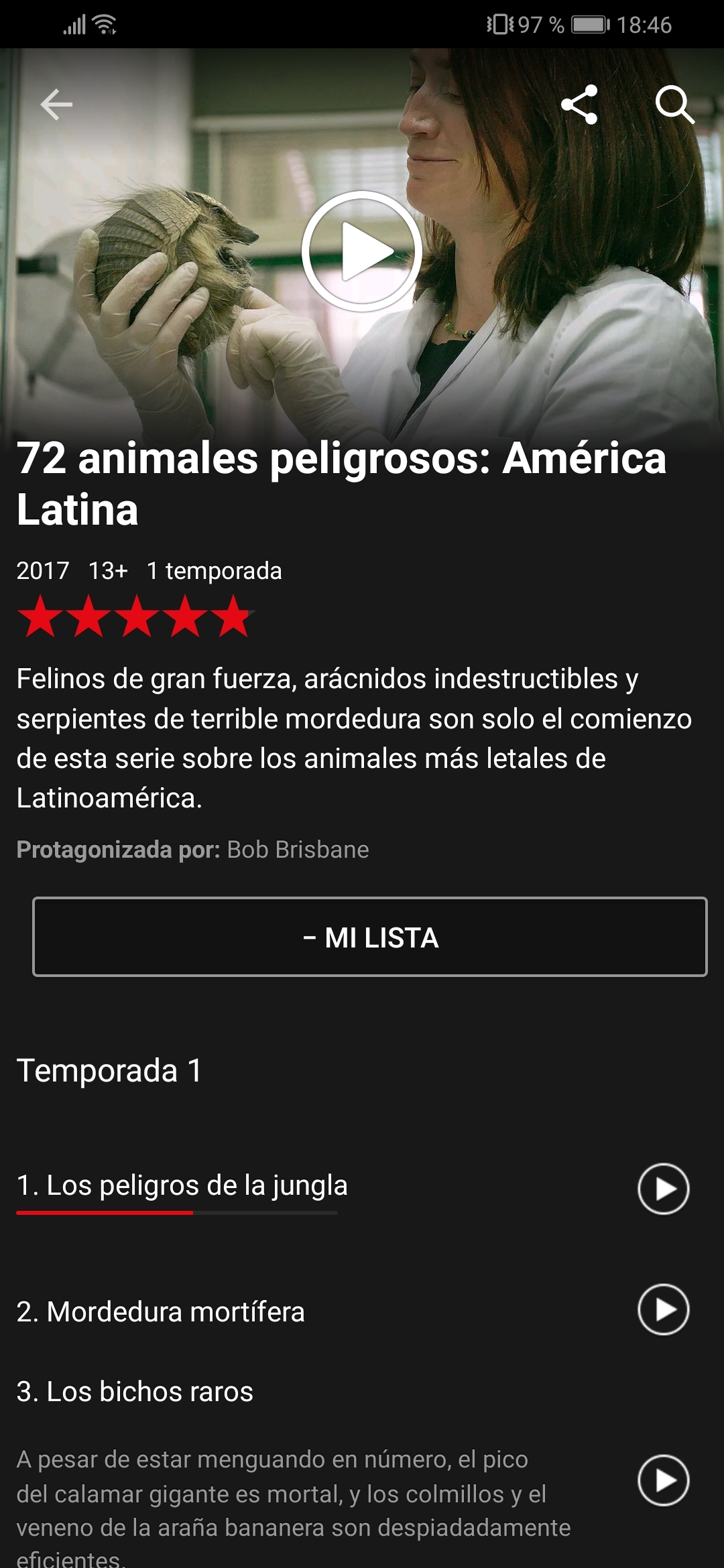The width and height of the screenshot is (724, 1568).
Task: Play episode 1 Los peligros de la jungla
Action: (663, 1189)
